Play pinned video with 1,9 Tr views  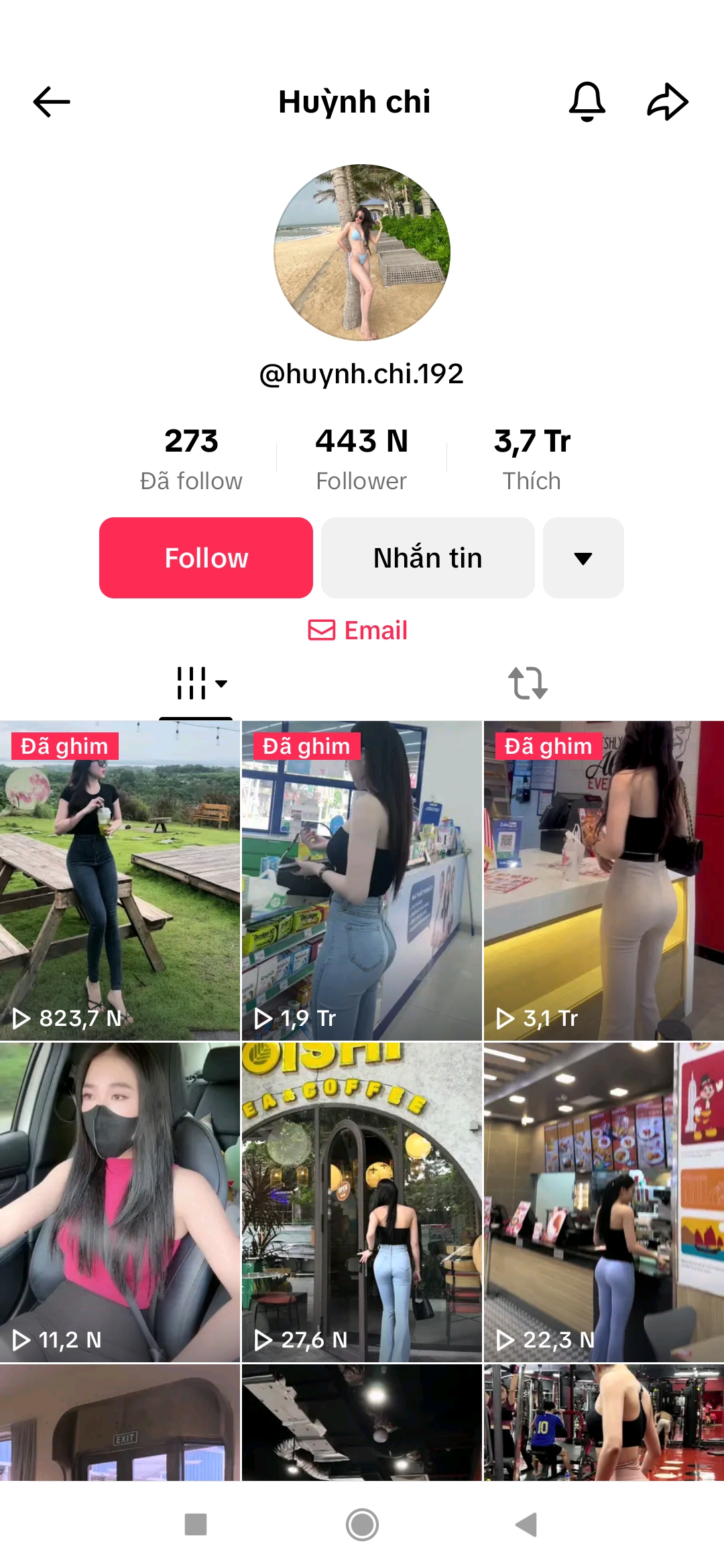362,880
